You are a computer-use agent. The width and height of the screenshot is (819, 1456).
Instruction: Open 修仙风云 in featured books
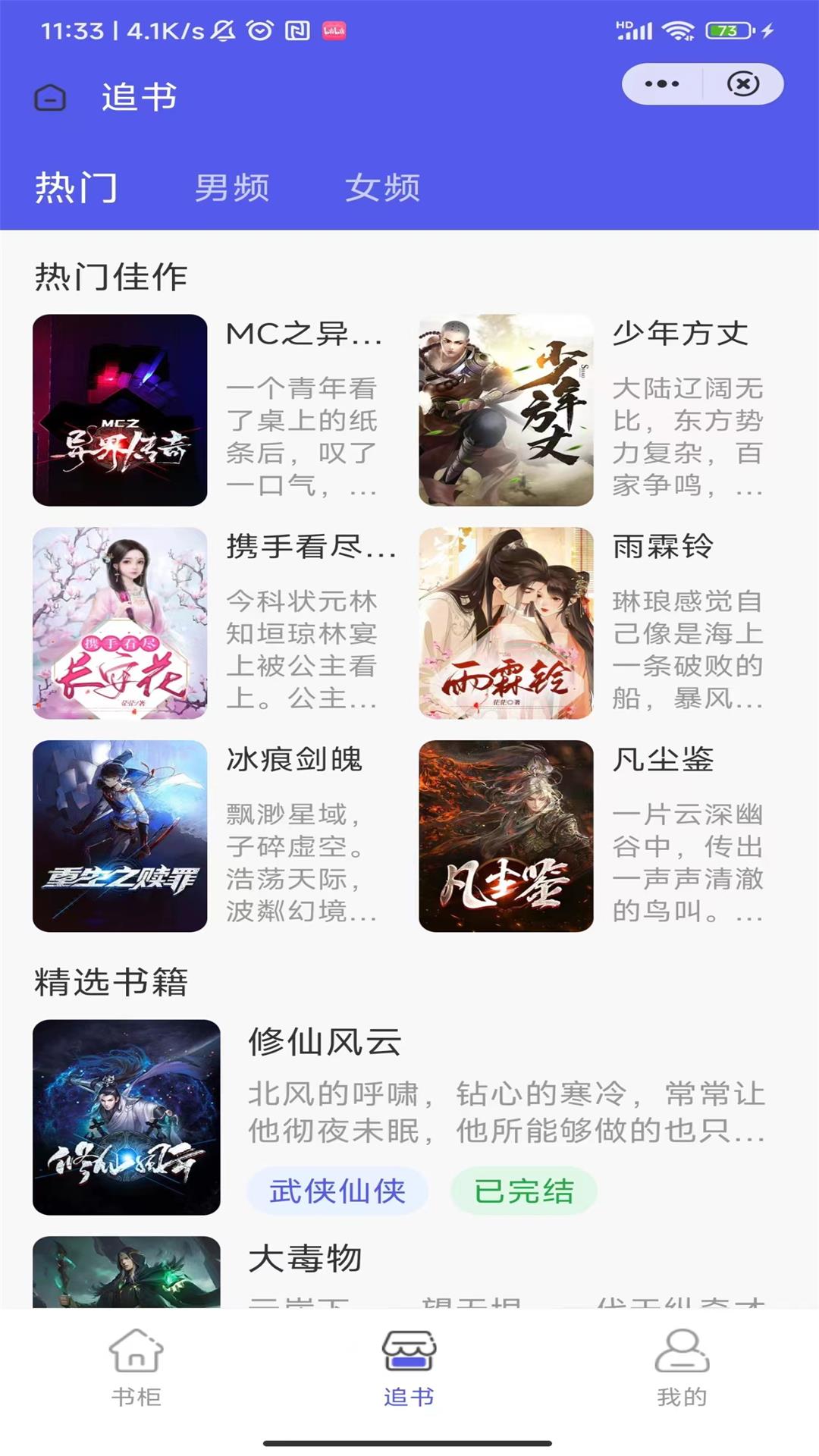(127, 1116)
